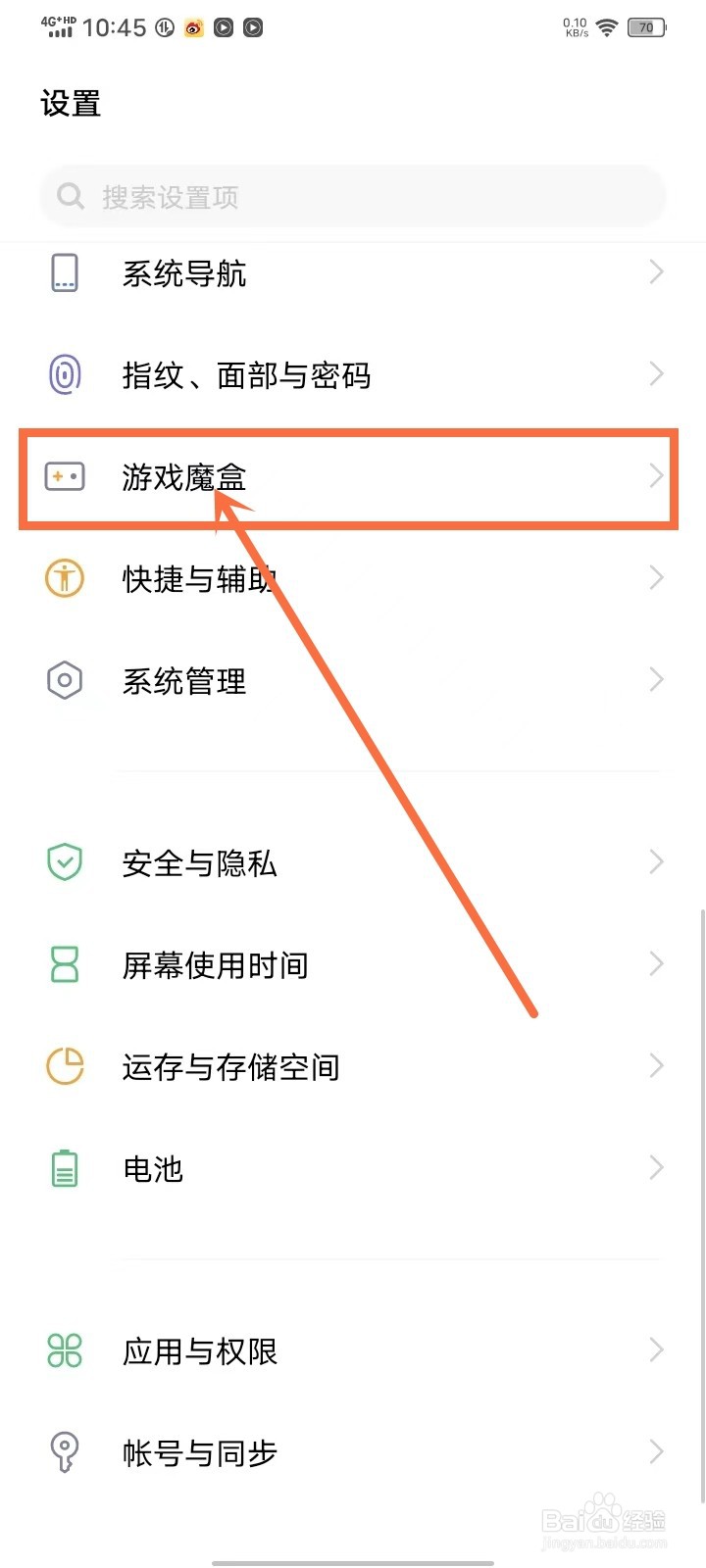The width and height of the screenshot is (706, 1568).
Task: Check the battery level indicator
Action: [646, 27]
